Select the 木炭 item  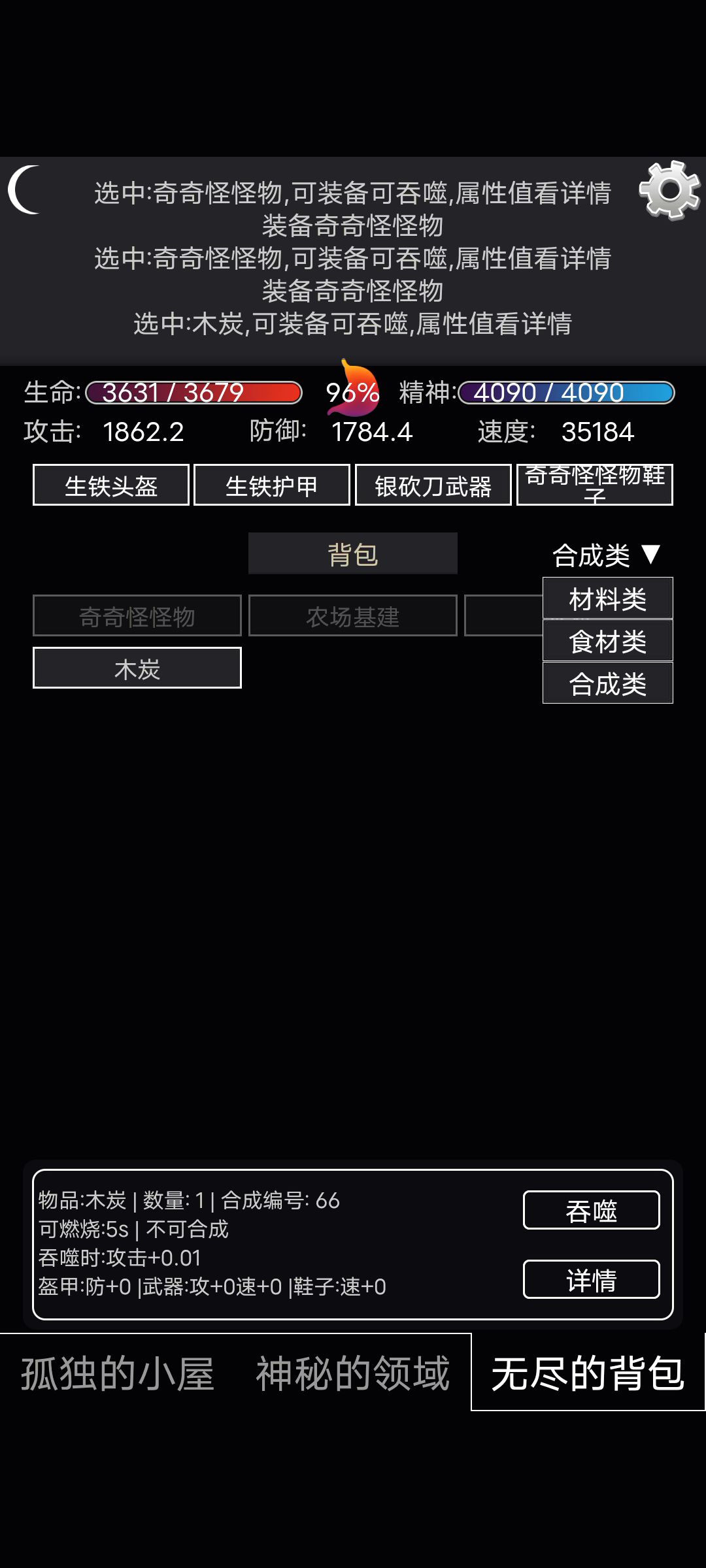137,668
